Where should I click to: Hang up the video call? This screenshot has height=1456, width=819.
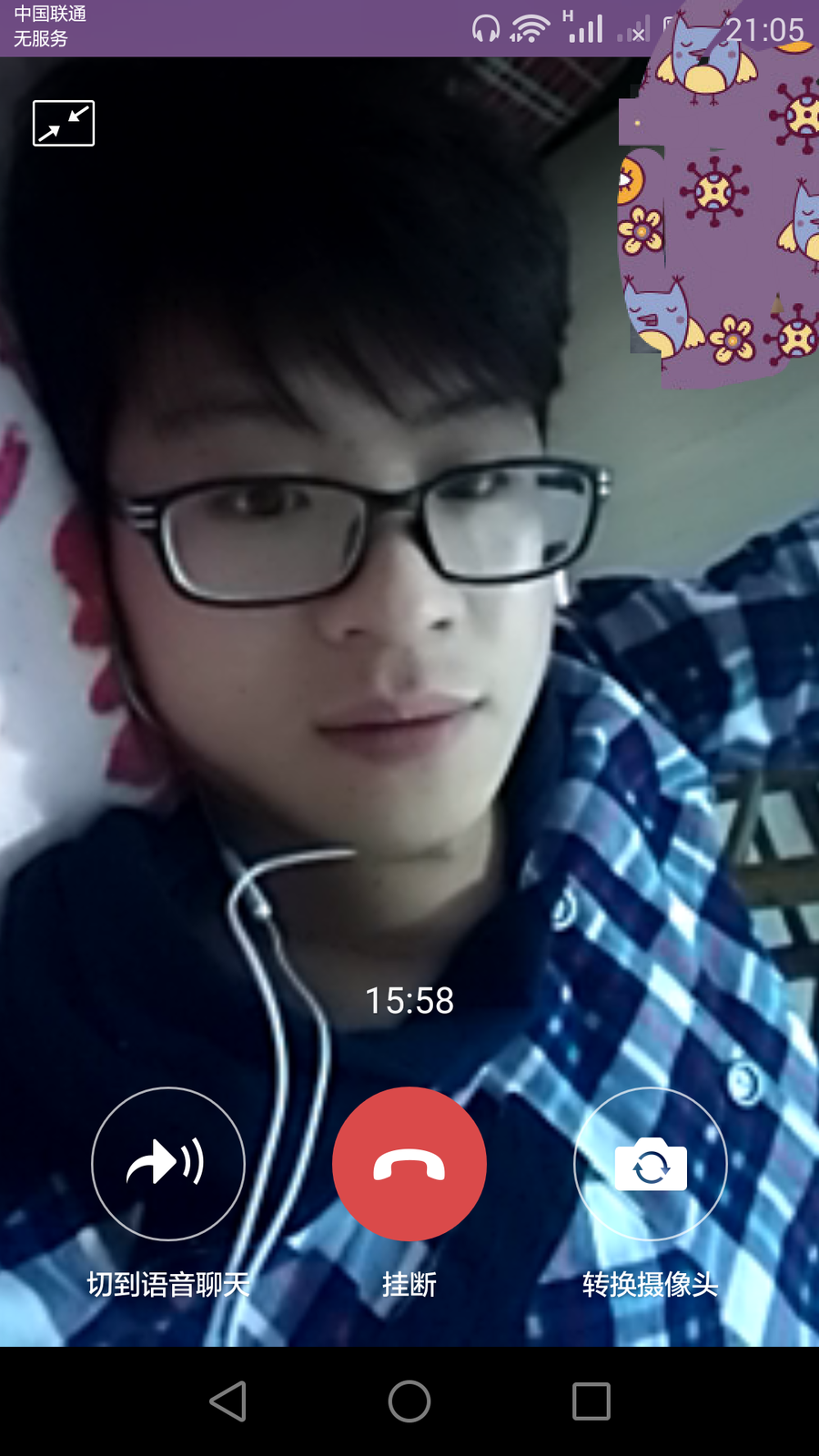coord(409,1164)
